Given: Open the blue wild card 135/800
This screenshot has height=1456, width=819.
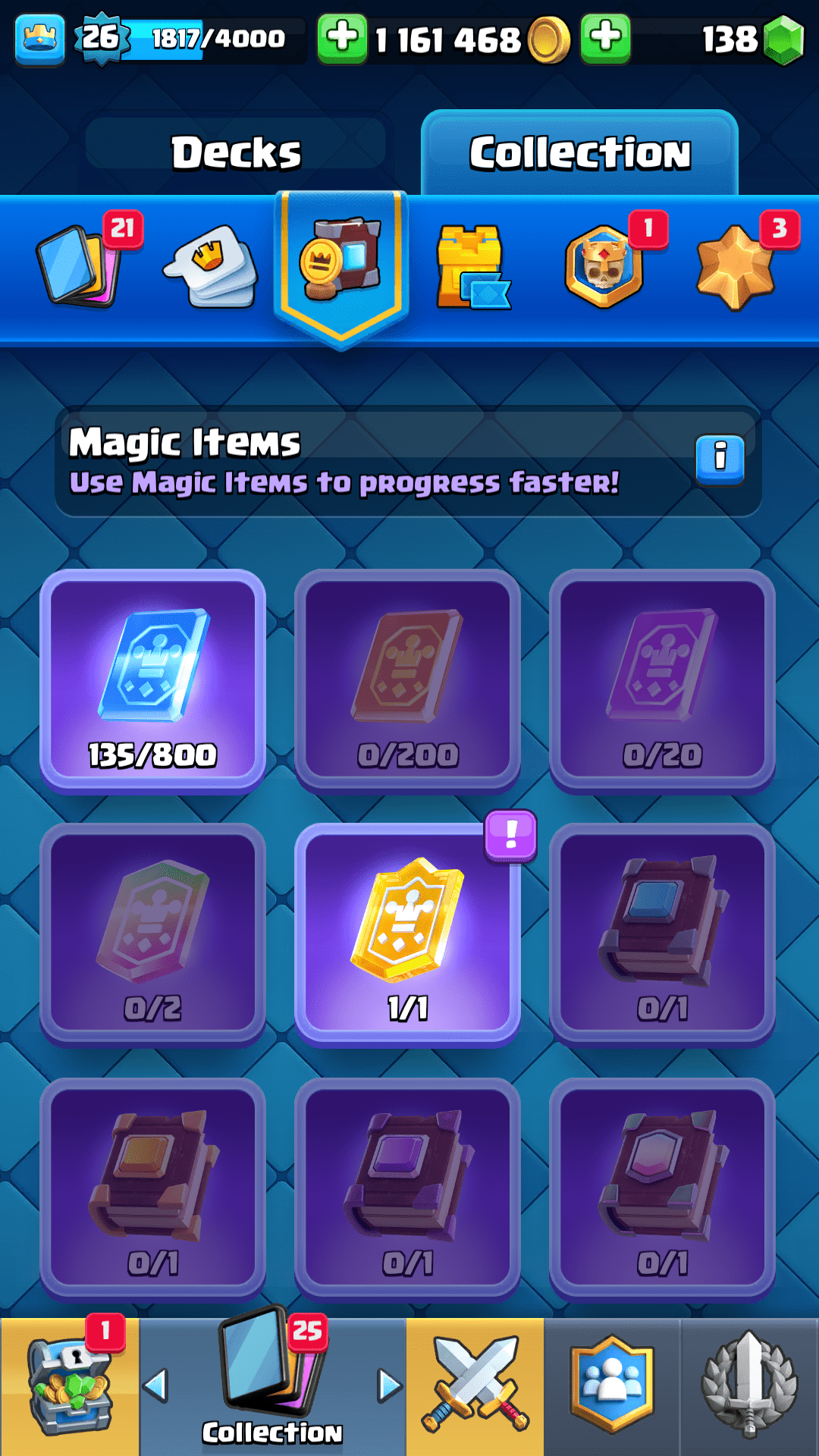Looking at the screenshot, I should (x=152, y=680).
